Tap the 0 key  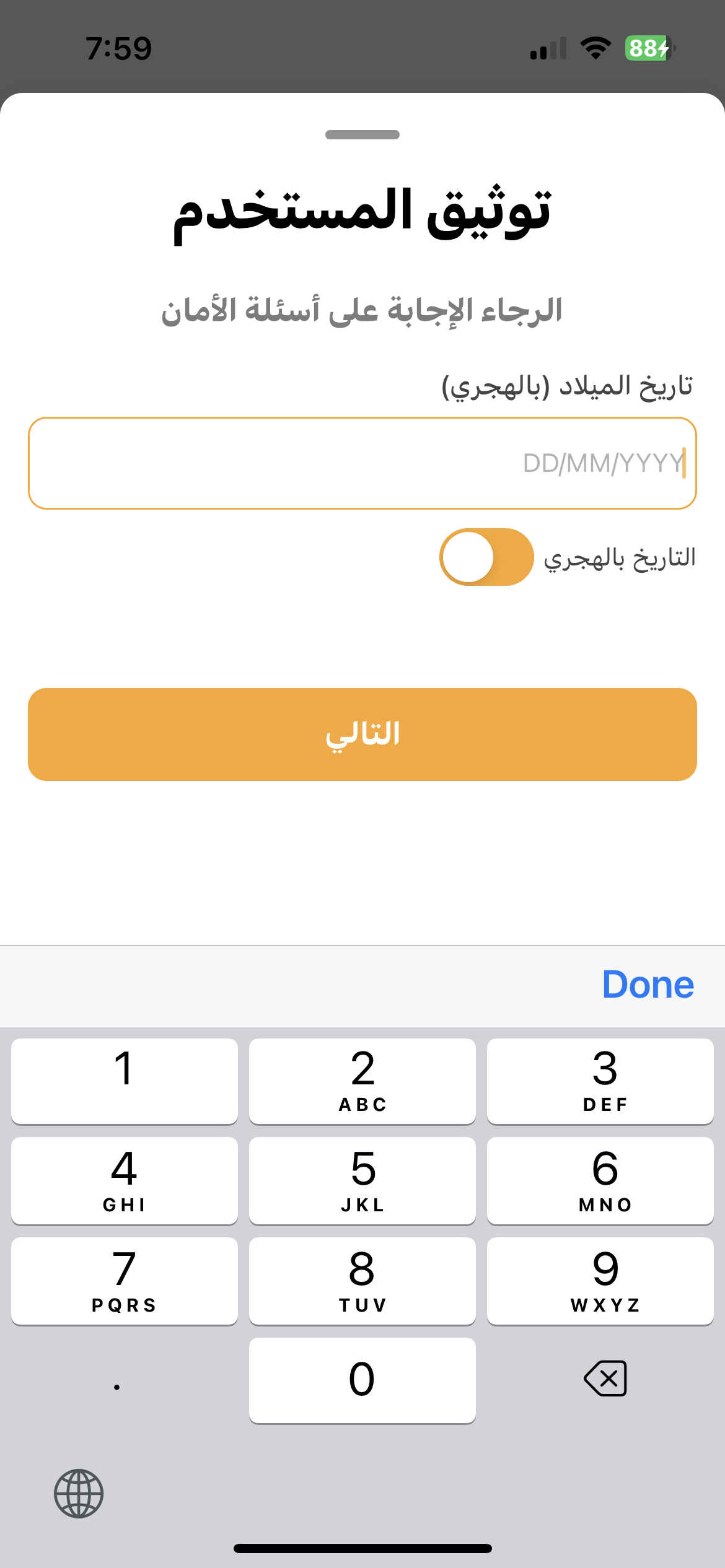click(x=362, y=1380)
